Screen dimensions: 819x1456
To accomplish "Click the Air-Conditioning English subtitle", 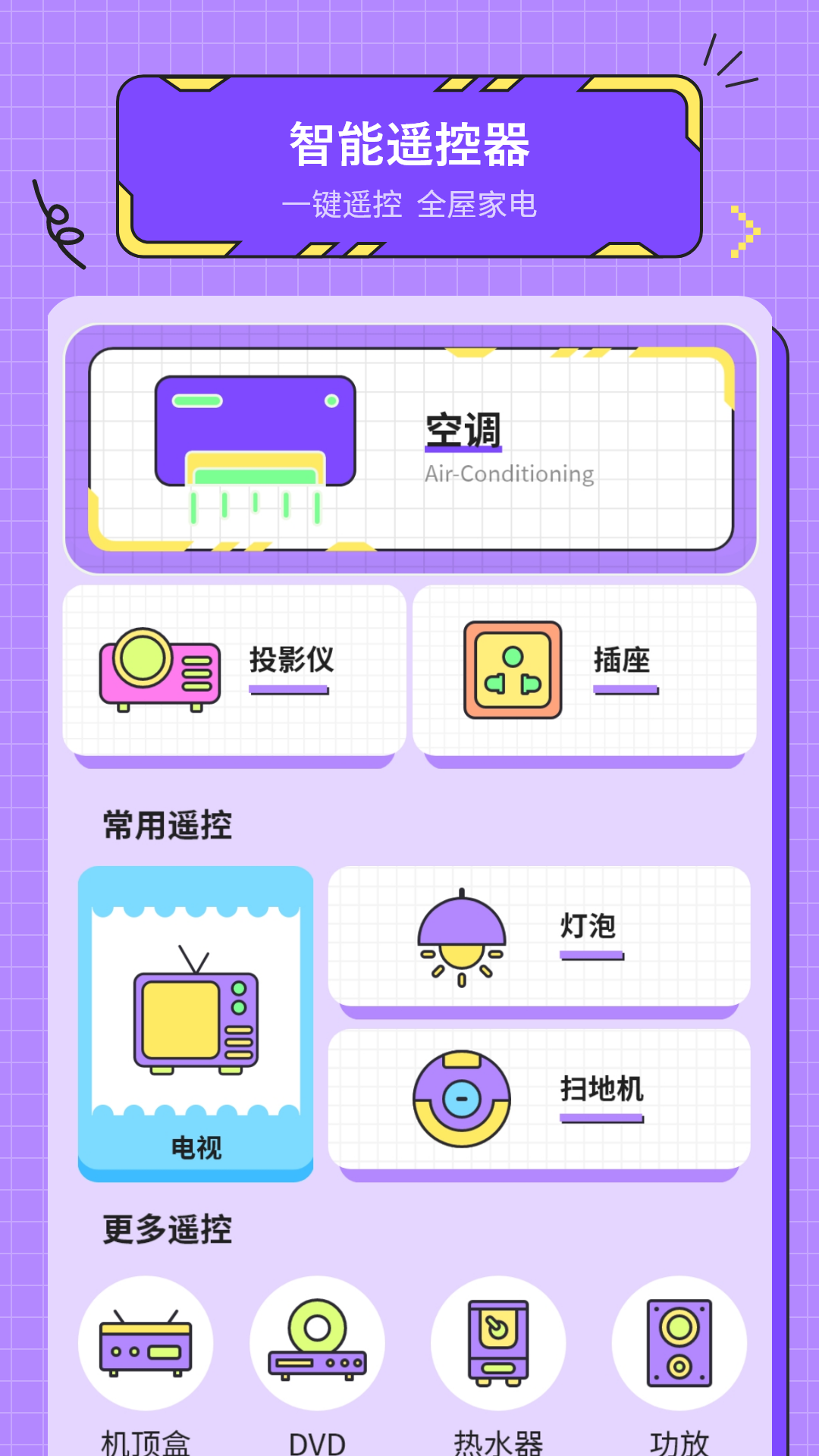I will (x=509, y=475).
